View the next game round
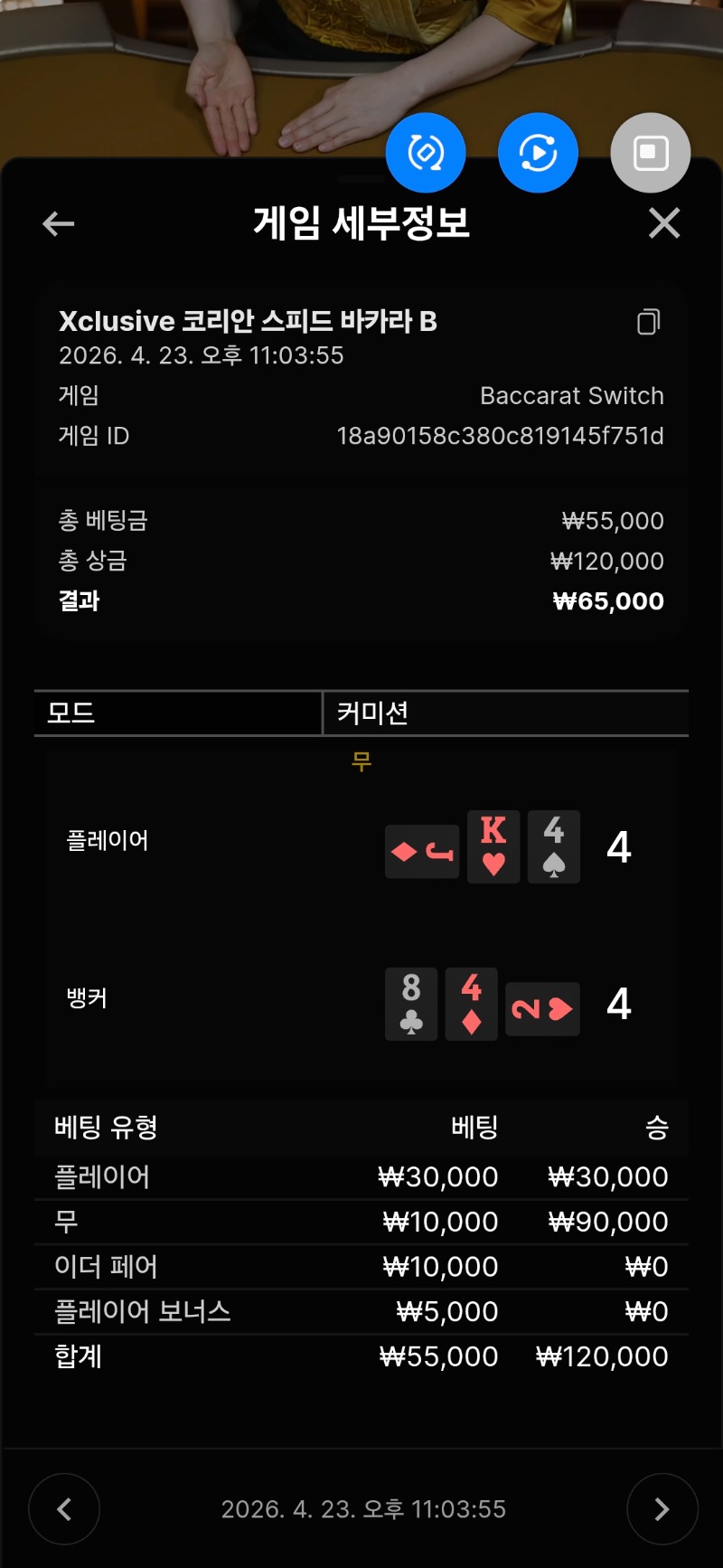Viewport: 723px width, 1568px height. 662,1509
